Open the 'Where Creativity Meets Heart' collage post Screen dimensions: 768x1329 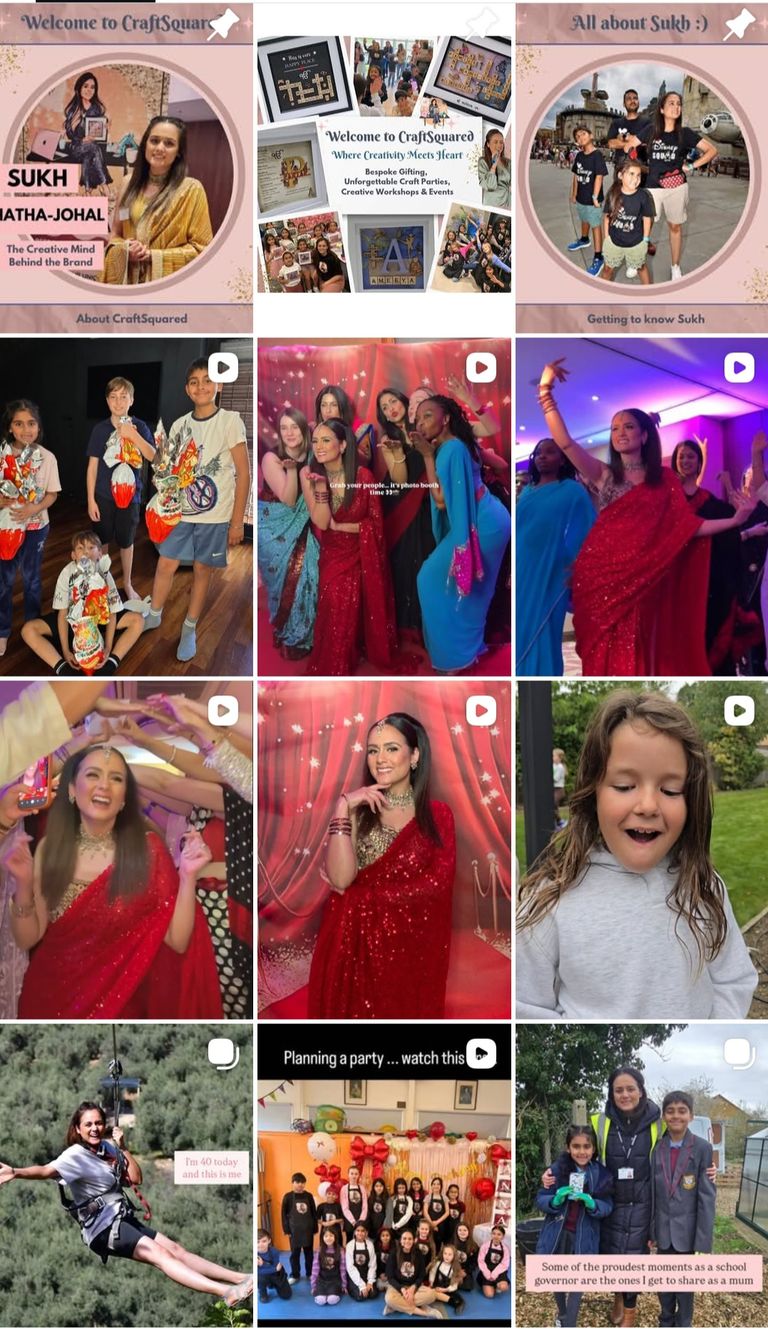[384, 167]
